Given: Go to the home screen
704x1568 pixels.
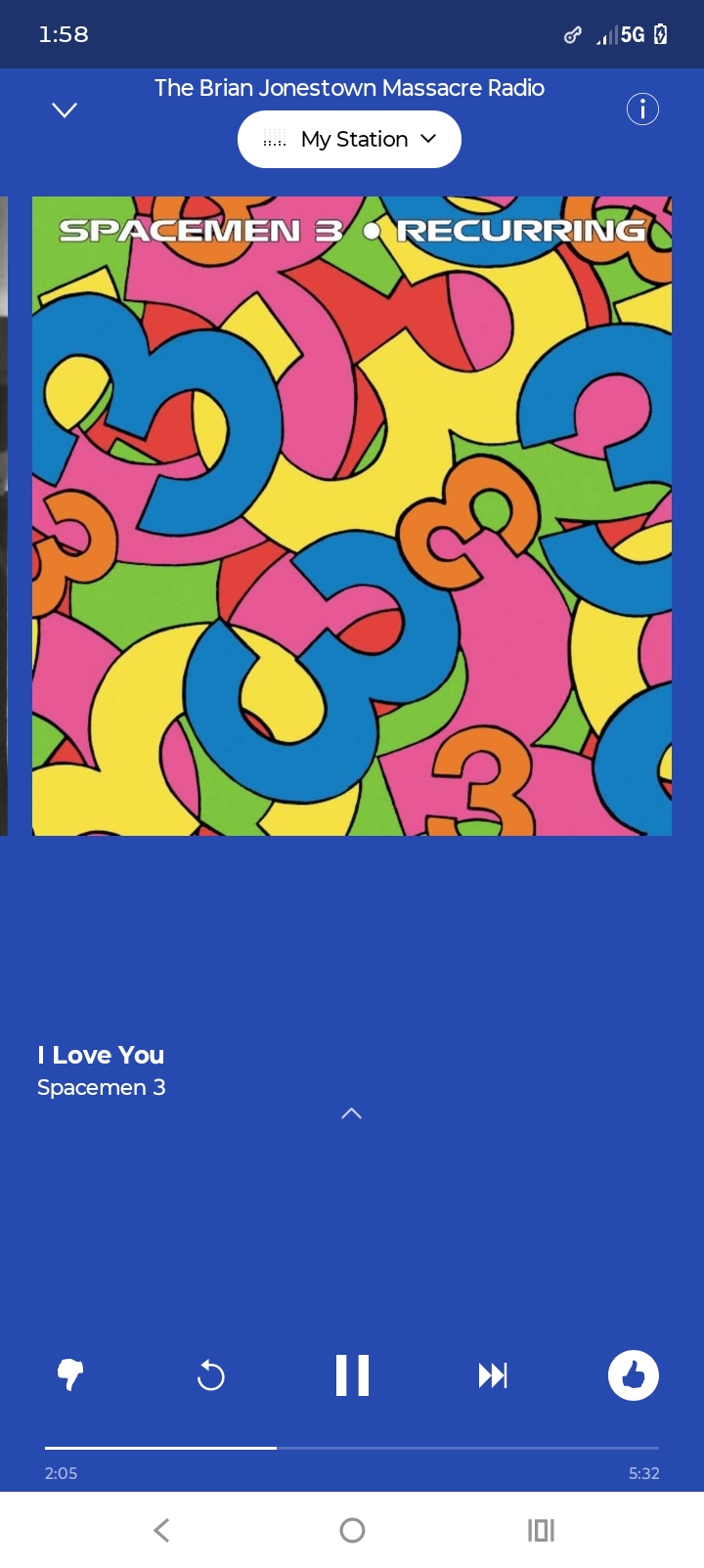Looking at the screenshot, I should point(352,1530).
